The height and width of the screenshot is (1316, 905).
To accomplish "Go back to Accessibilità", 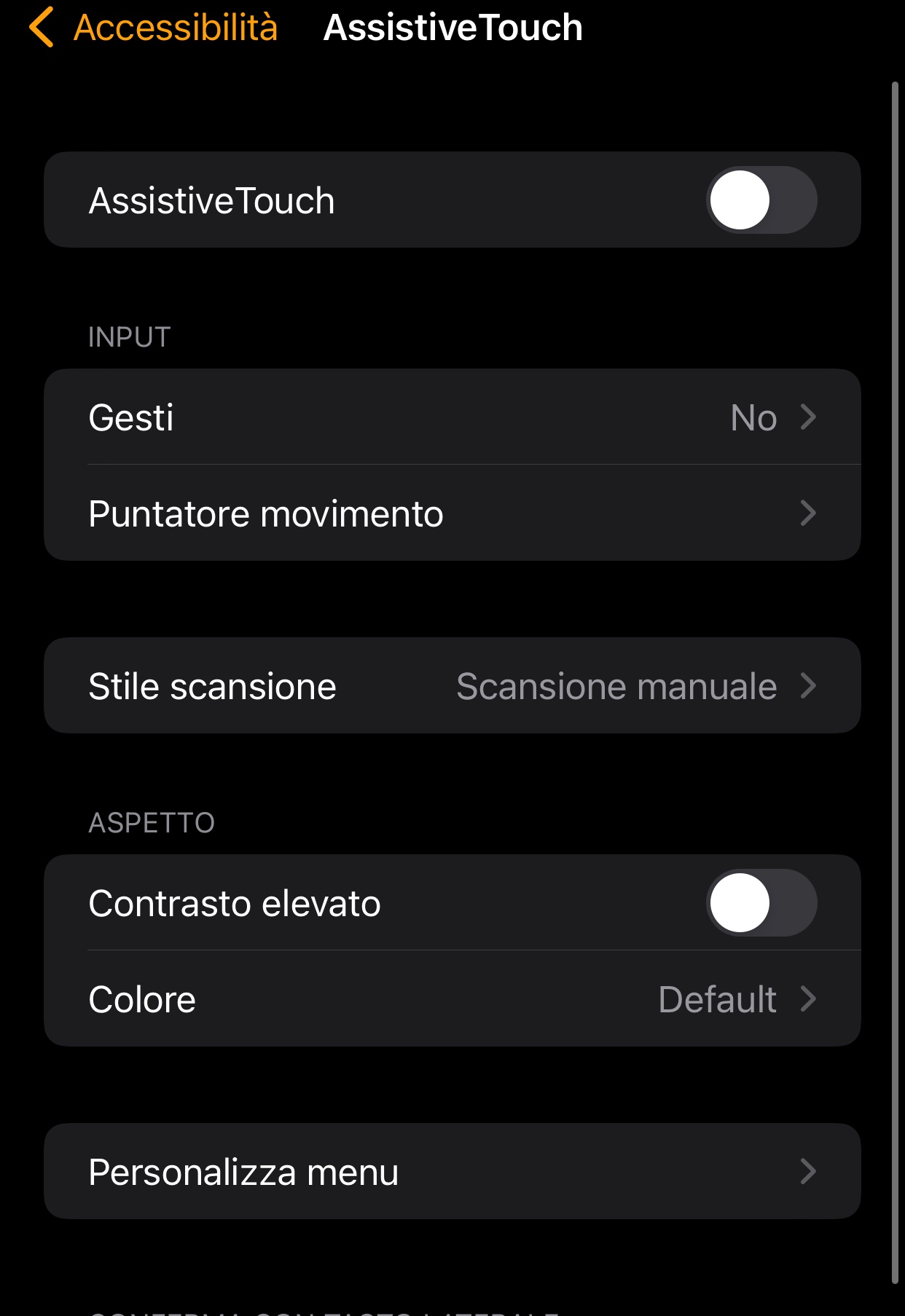I will coord(154,28).
